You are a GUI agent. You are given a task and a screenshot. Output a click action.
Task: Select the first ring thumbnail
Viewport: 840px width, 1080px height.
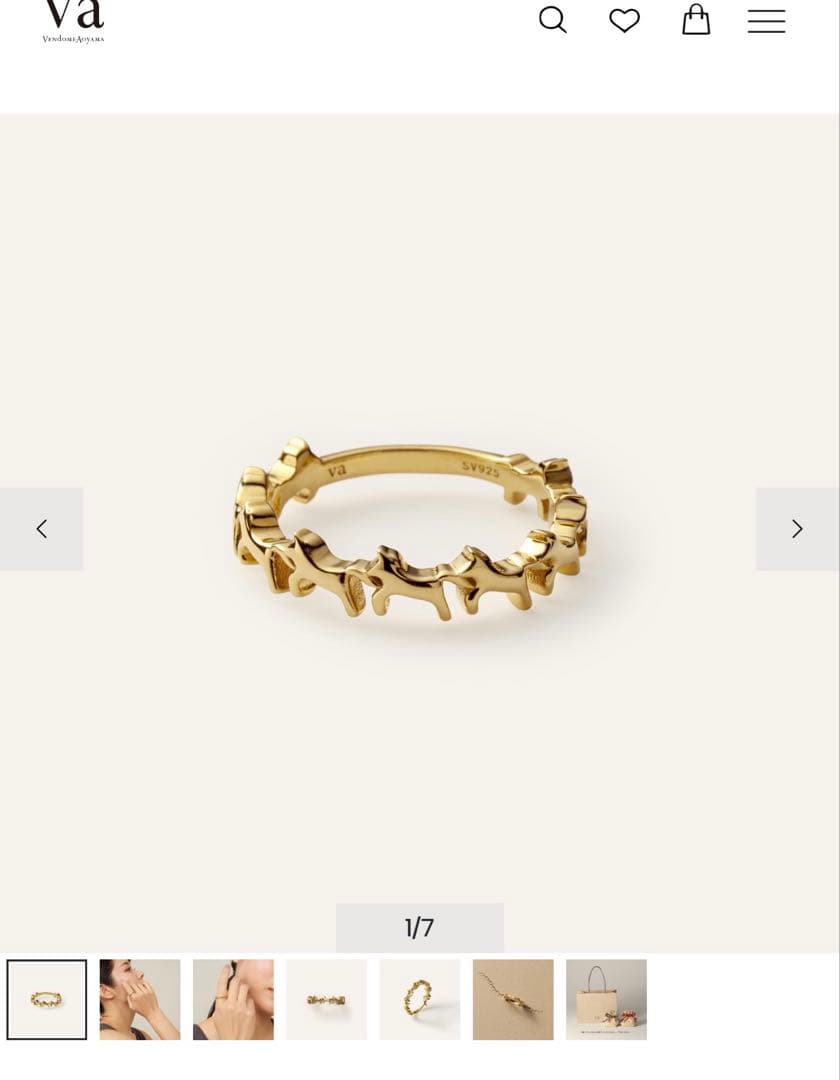(x=47, y=999)
